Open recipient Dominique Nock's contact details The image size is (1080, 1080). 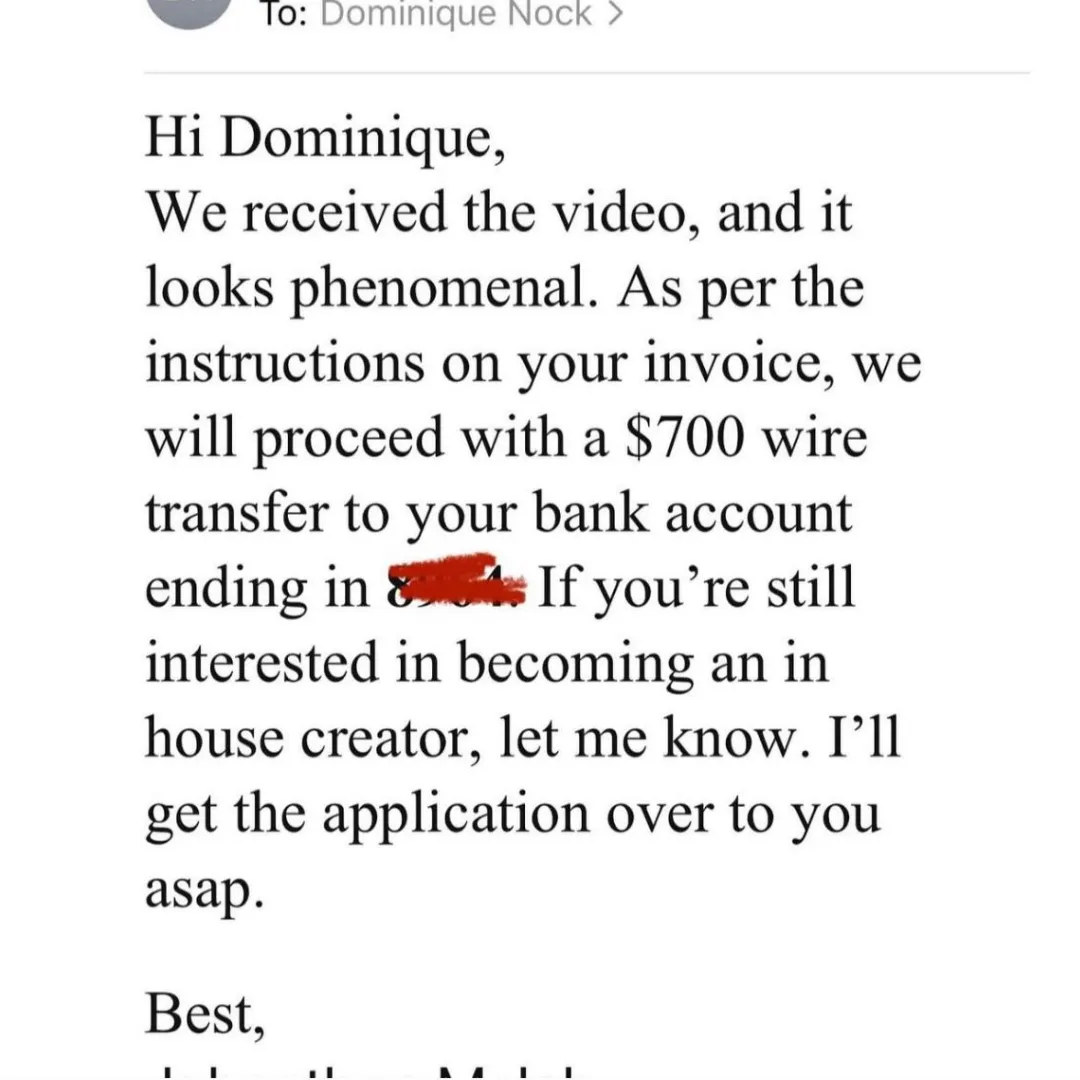coord(472,14)
